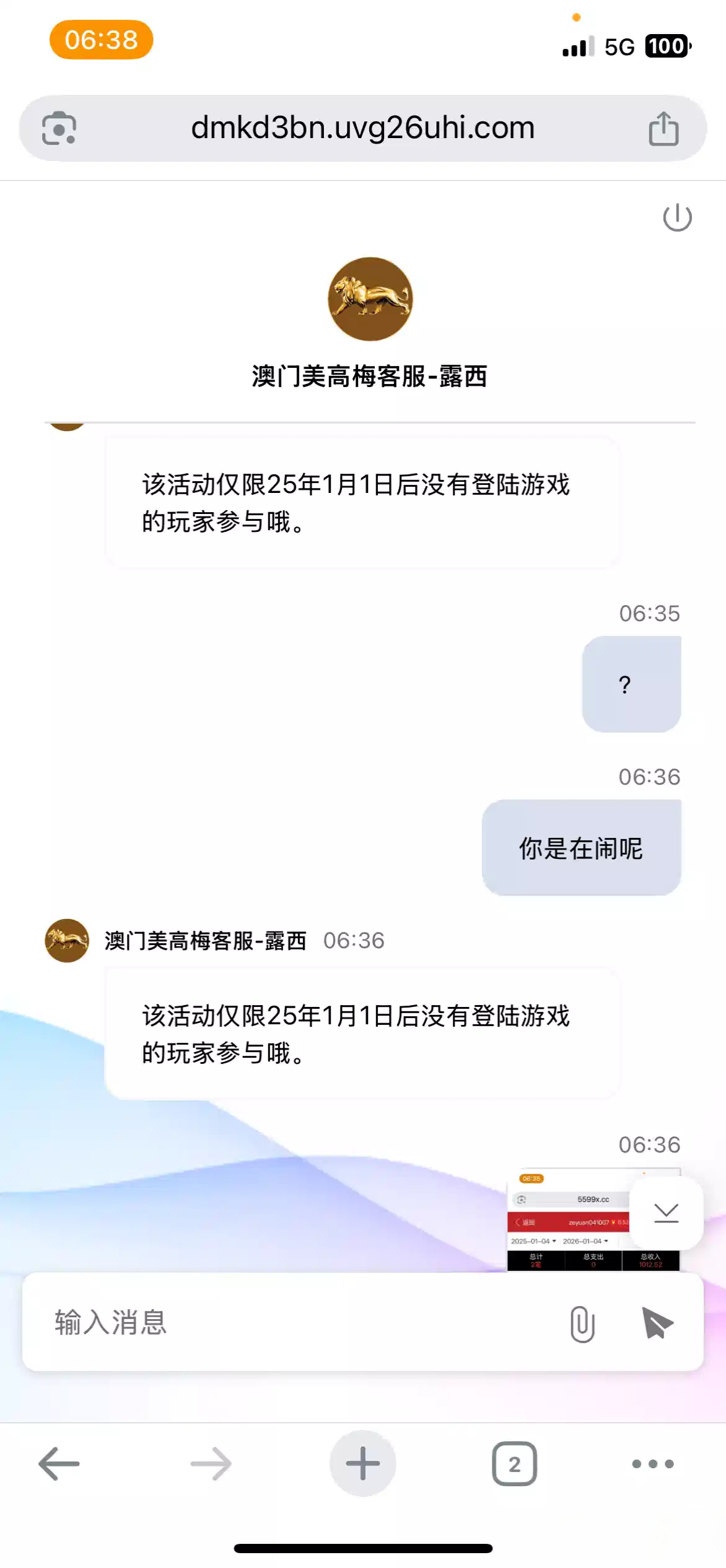View the two open tabs
726x1568 pixels.
[514, 1464]
